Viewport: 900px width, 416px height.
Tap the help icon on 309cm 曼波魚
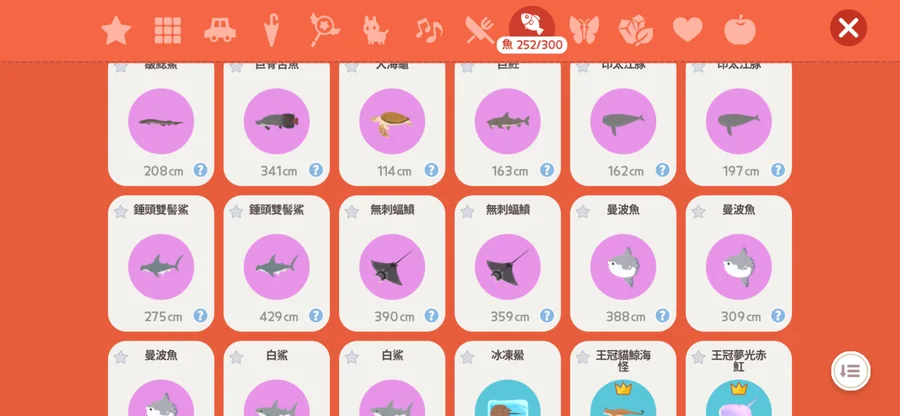[x=778, y=316]
